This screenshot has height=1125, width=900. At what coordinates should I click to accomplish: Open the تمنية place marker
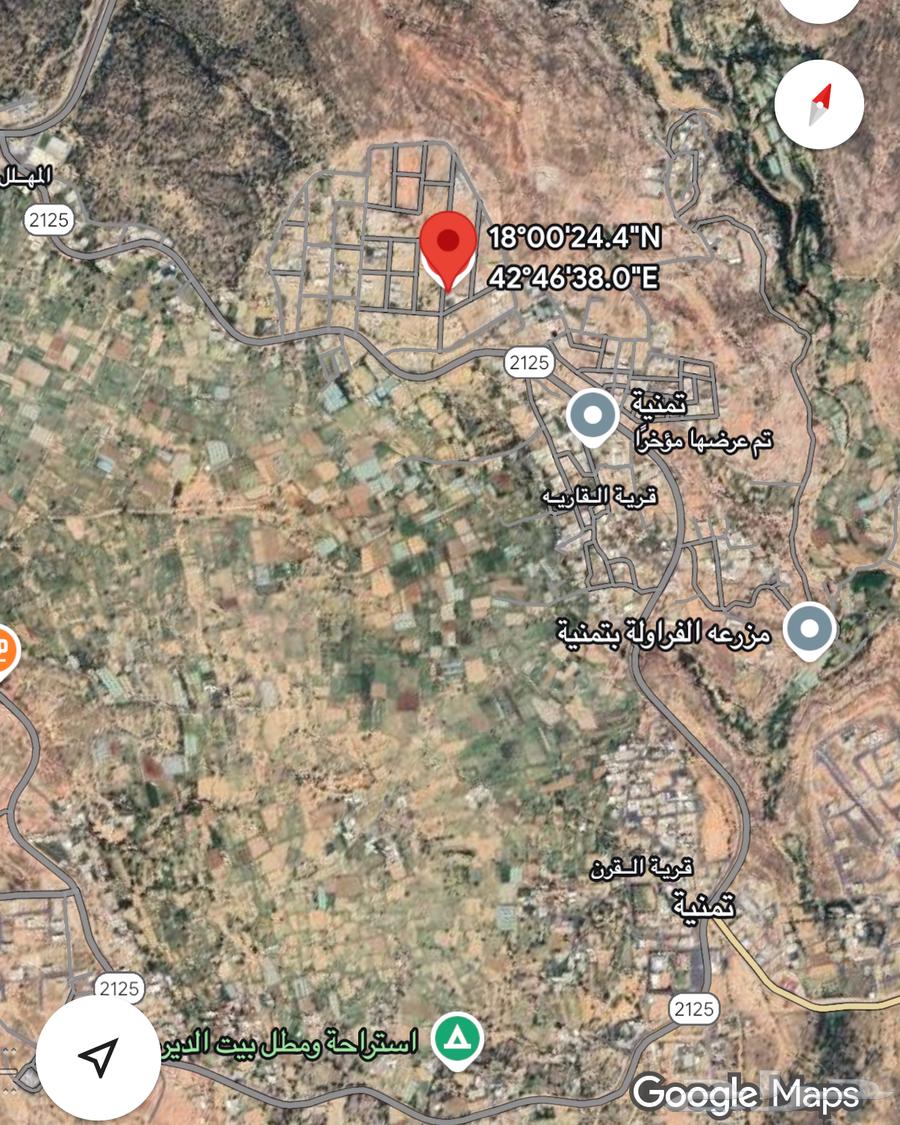tap(593, 416)
